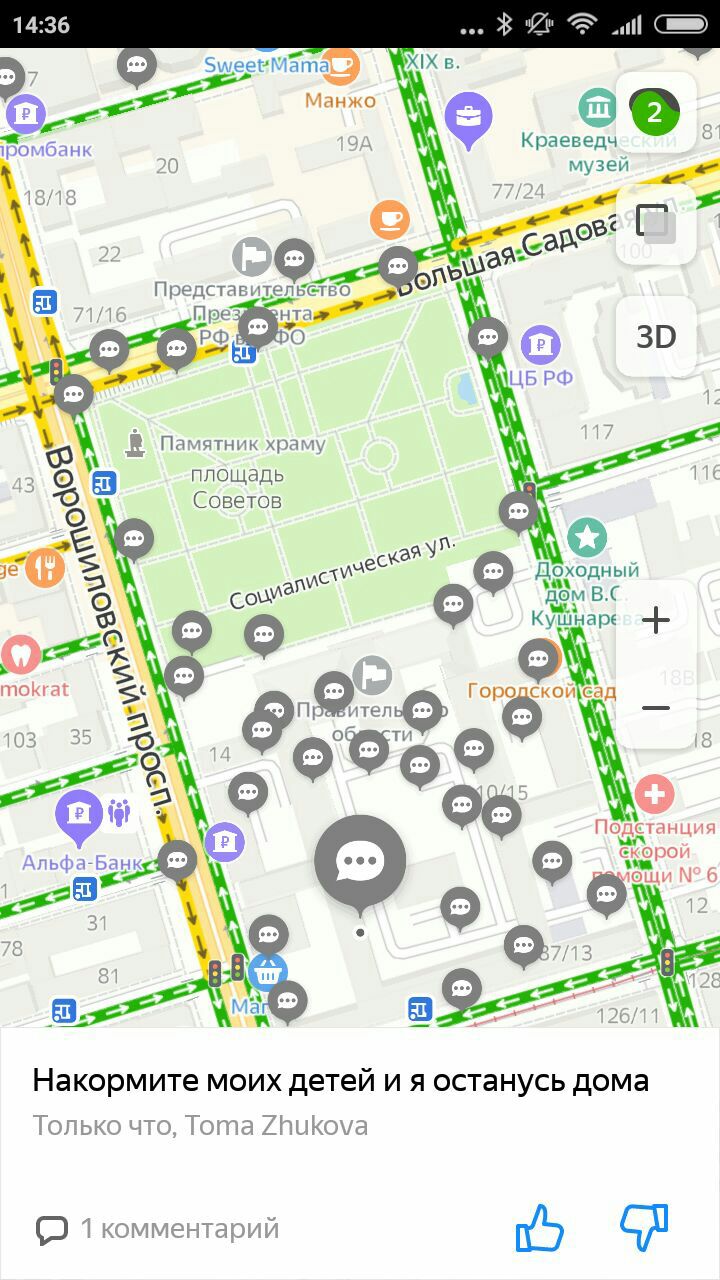The image size is (720, 1280).
Task: Select the Подстанция скорой помощи marker
Action: click(x=654, y=795)
